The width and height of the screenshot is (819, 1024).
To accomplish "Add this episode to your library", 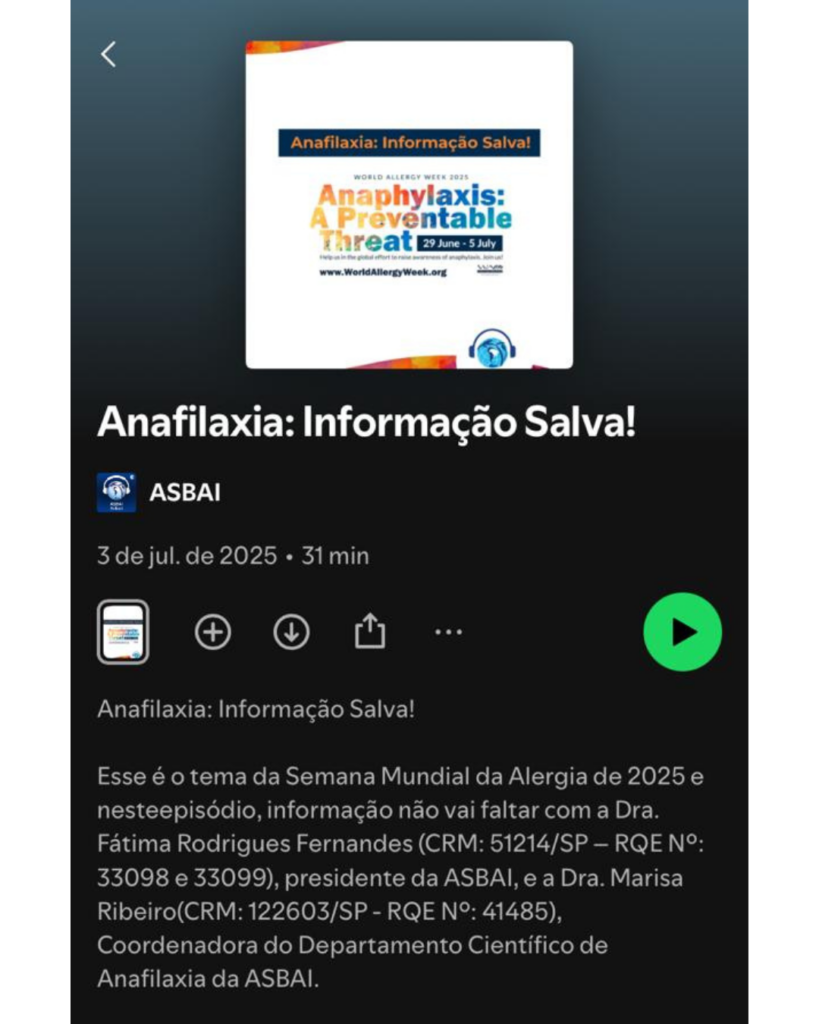I will [x=212, y=632].
